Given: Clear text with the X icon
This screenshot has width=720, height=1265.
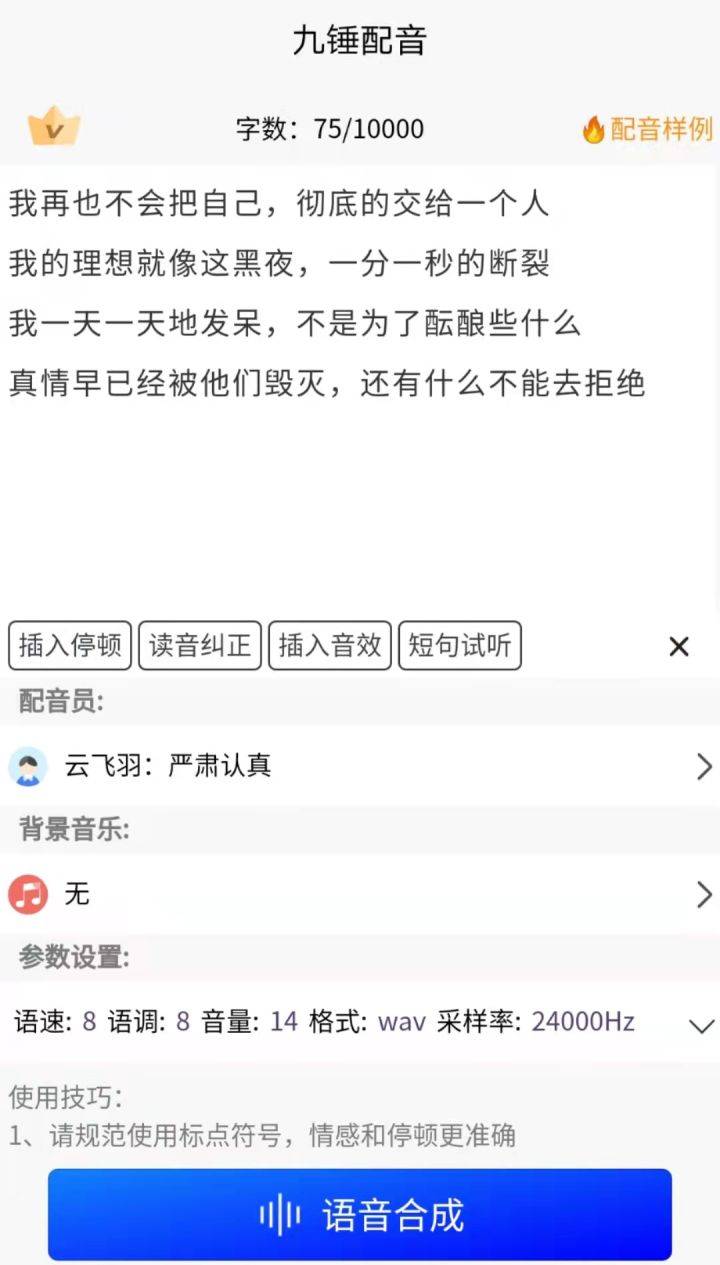Looking at the screenshot, I should [679, 647].
